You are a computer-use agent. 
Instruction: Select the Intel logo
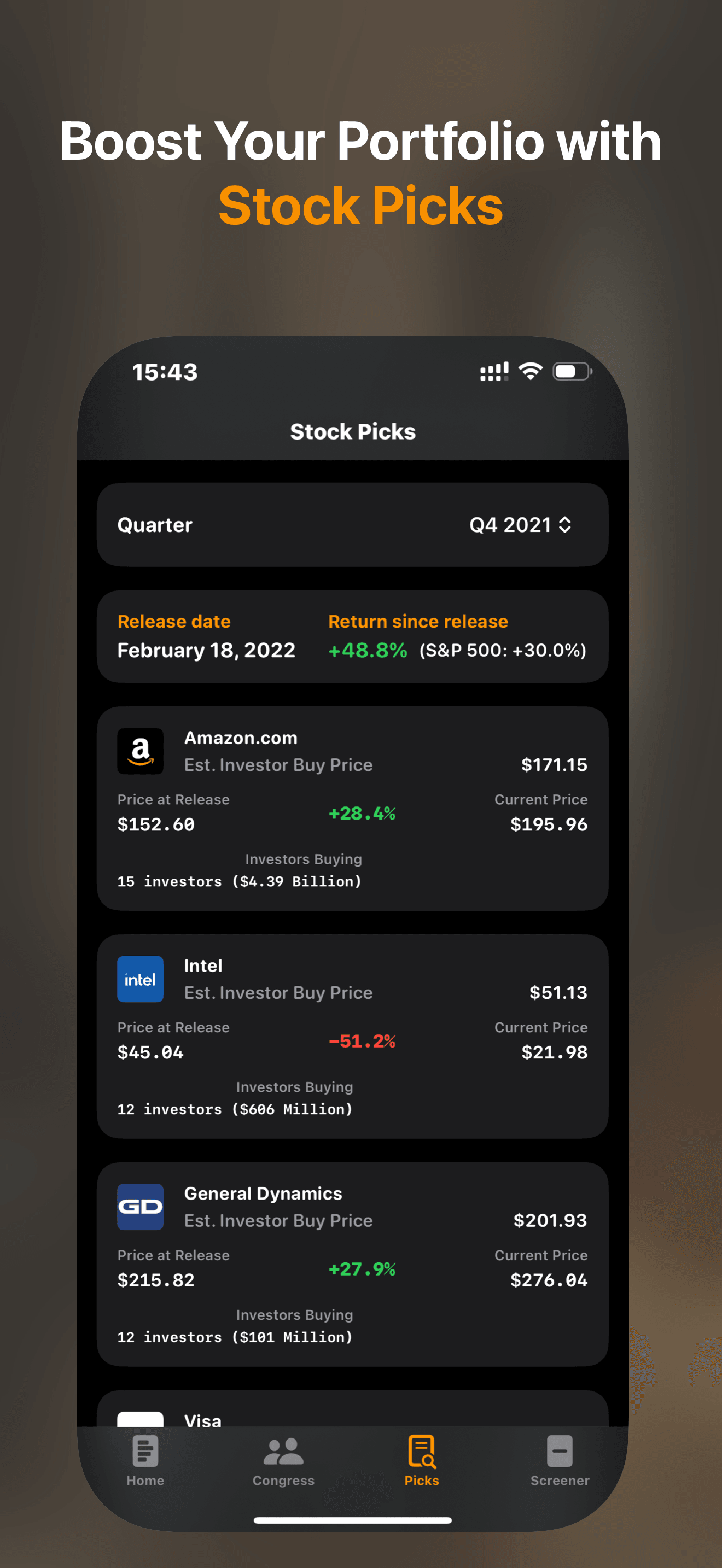[x=140, y=979]
